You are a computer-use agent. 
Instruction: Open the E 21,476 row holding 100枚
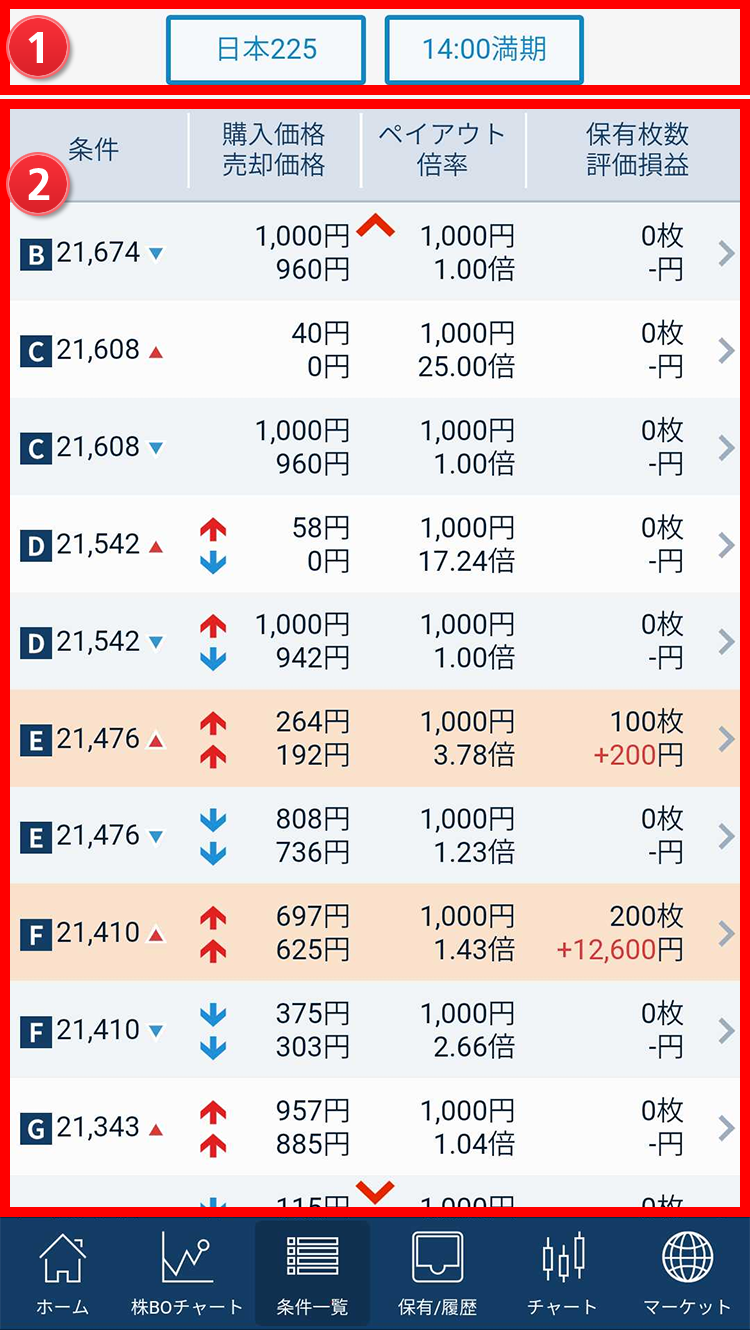375,738
